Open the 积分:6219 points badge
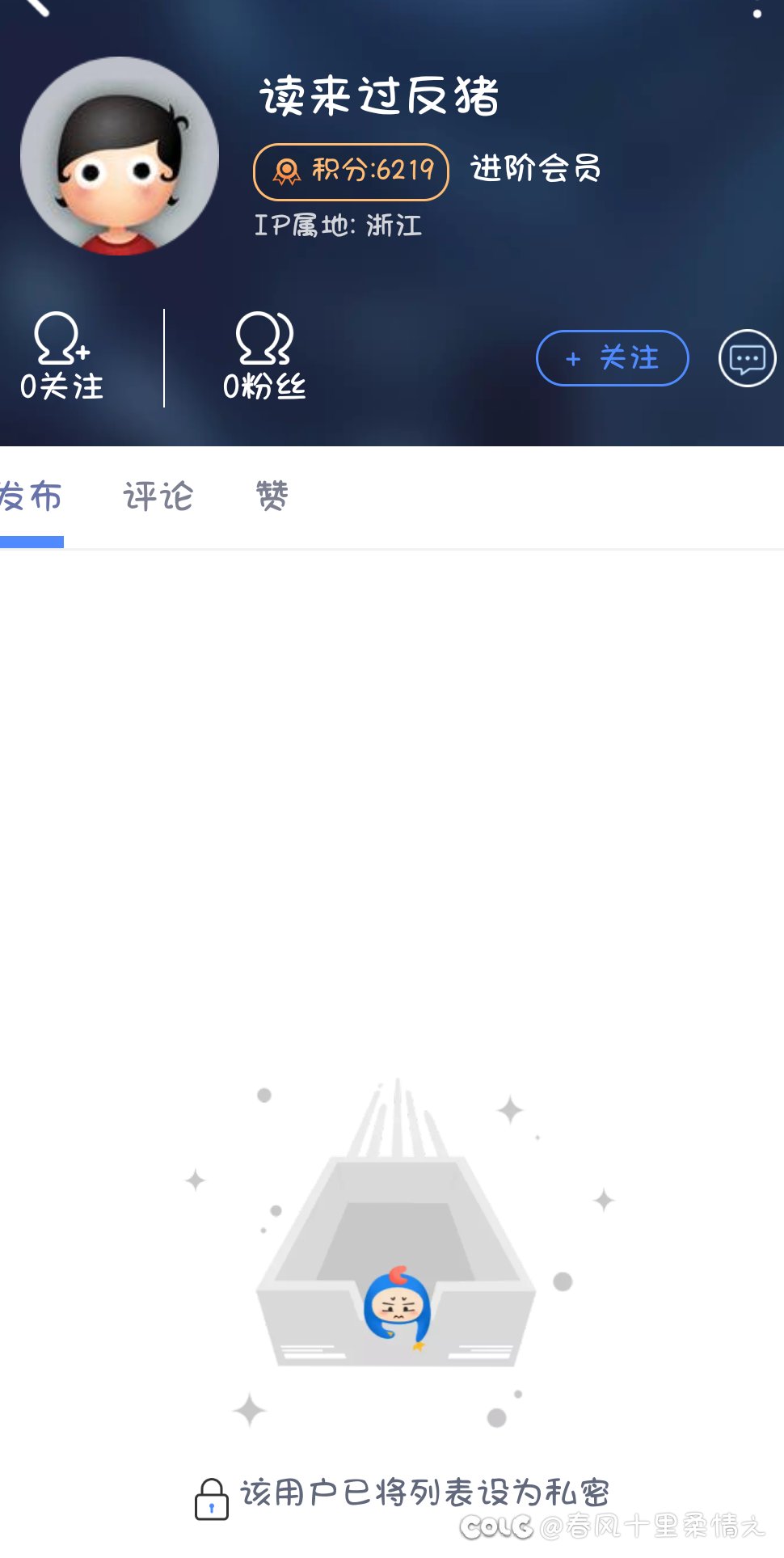 351,171
